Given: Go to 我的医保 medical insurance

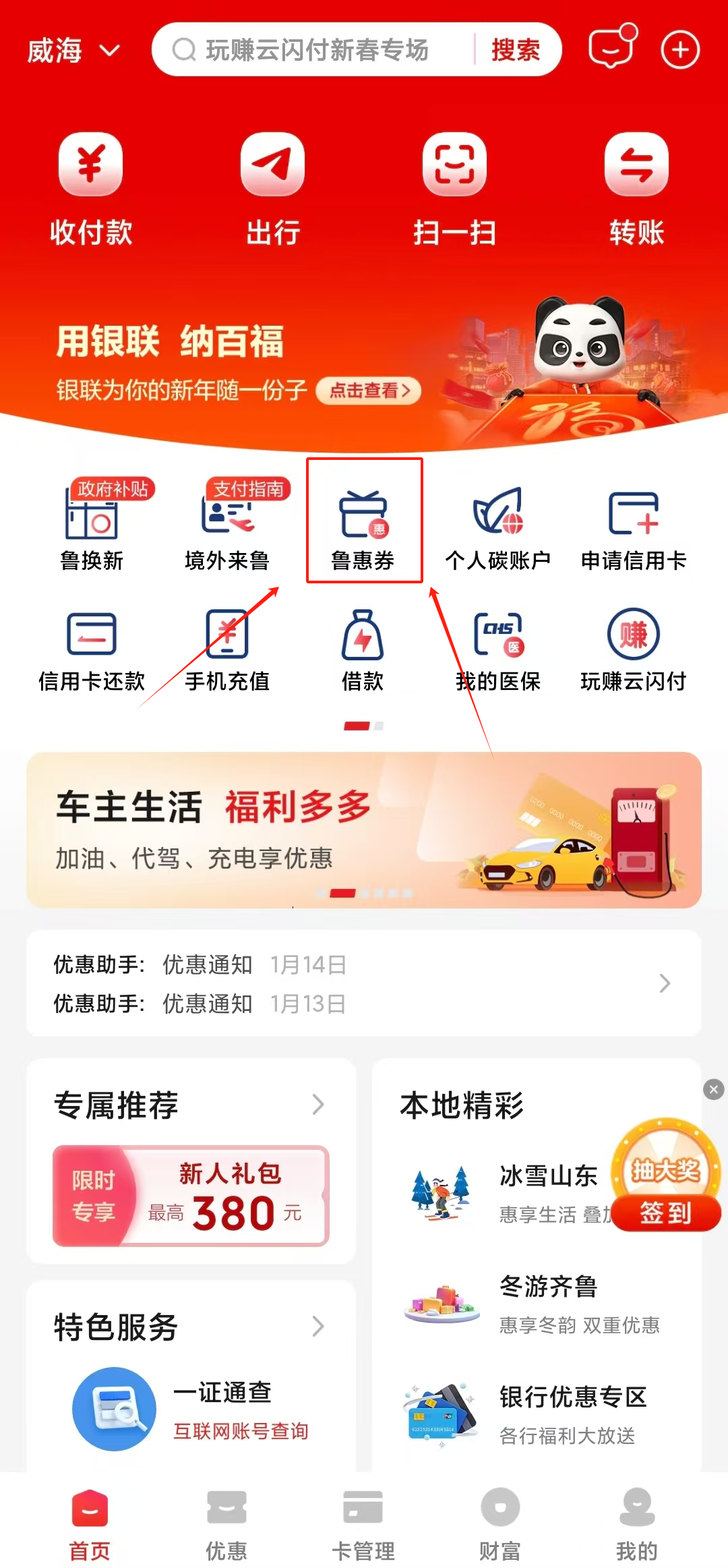Looking at the screenshot, I should 498,651.
